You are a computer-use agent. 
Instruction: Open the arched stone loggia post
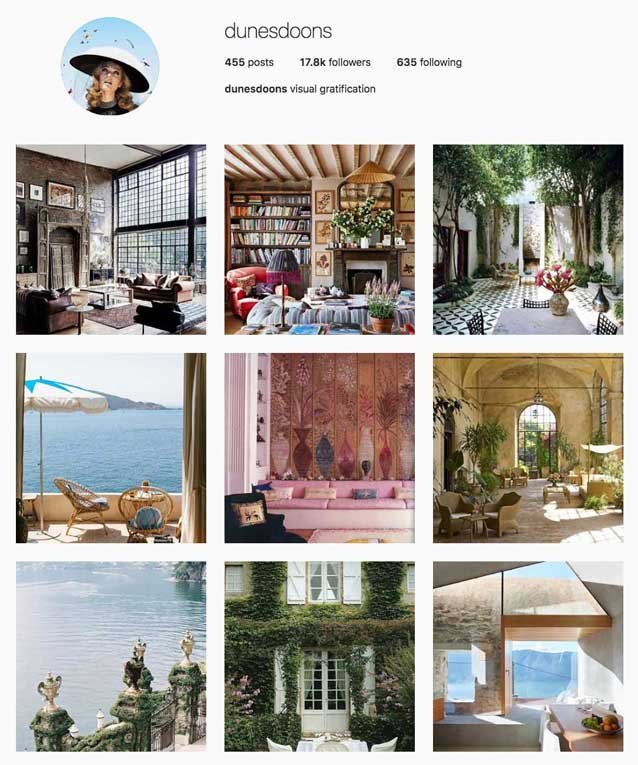pos(527,448)
